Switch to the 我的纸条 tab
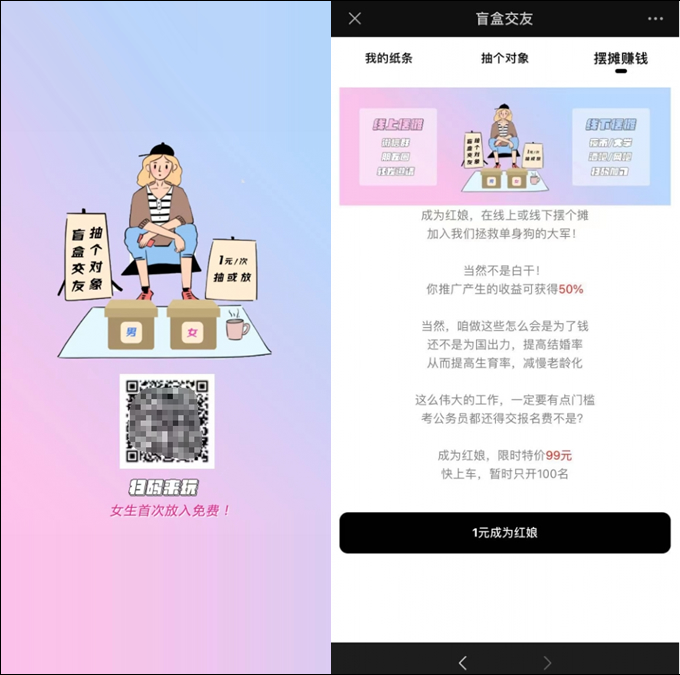Screen dimensions: 680x675 point(388,58)
